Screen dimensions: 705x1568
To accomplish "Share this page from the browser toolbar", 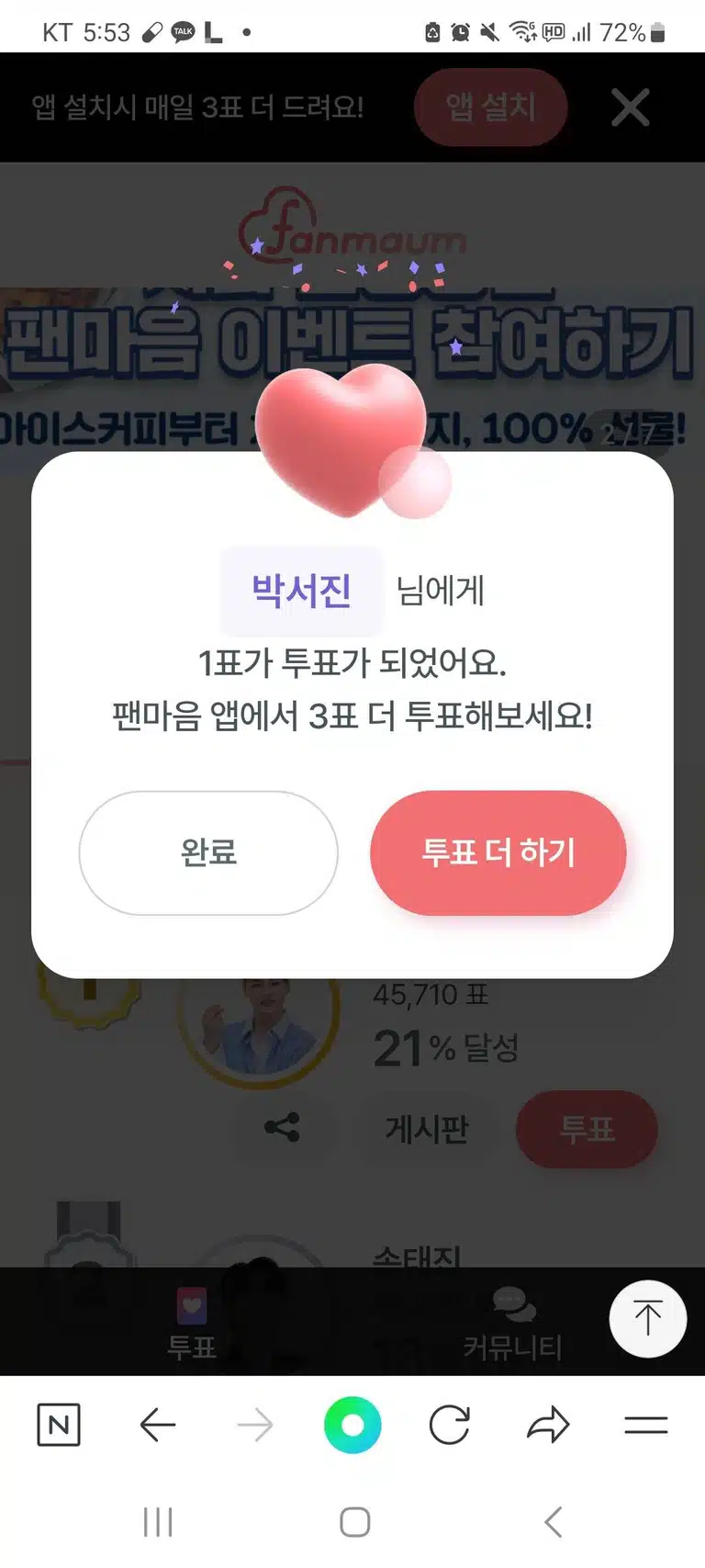I will pyautogui.click(x=548, y=1426).
